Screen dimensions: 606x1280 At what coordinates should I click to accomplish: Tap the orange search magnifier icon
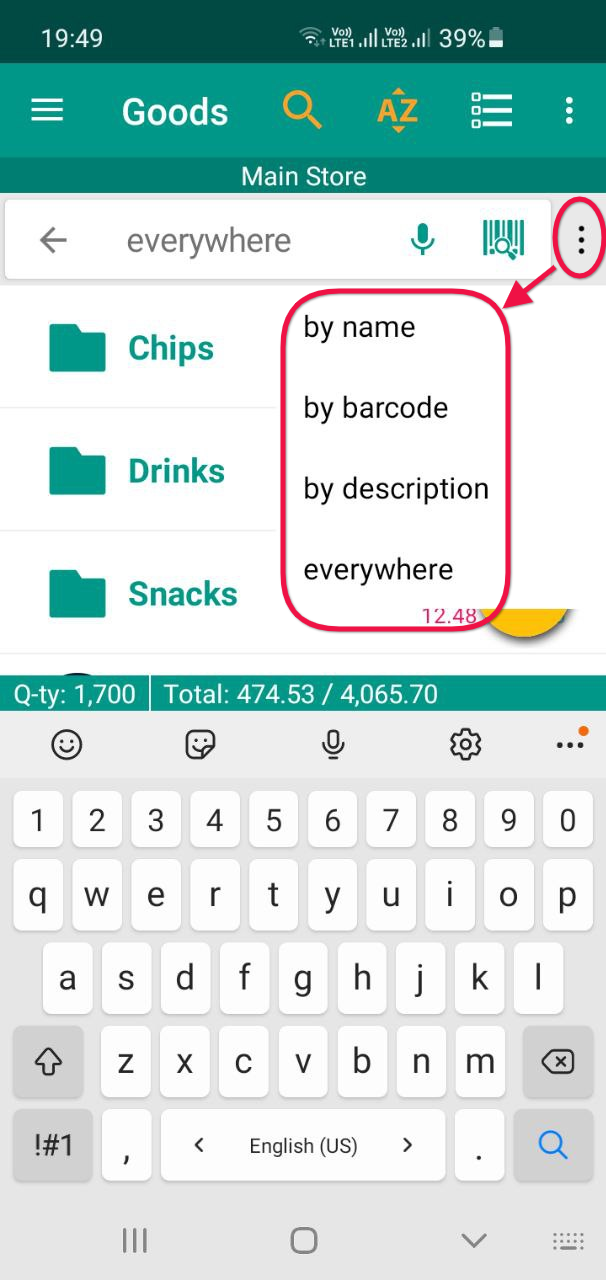[302, 110]
